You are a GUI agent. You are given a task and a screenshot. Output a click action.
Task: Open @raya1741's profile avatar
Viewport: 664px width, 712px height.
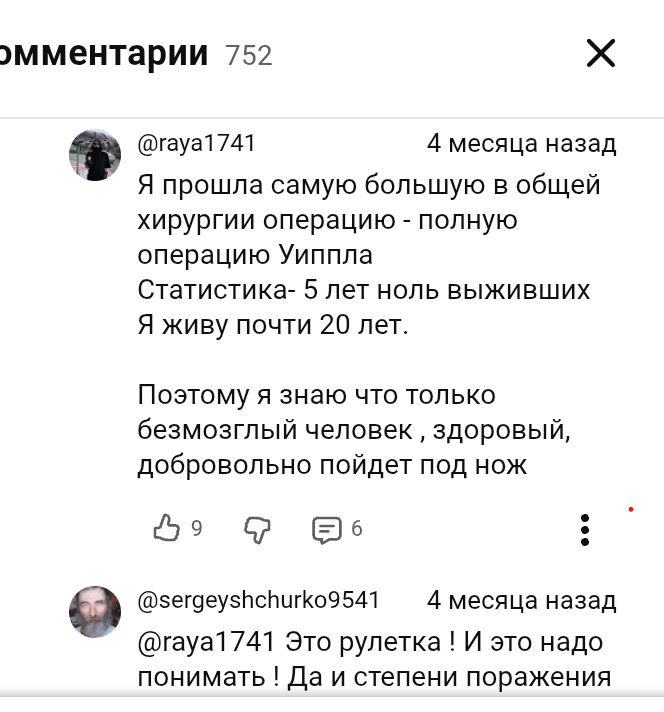95,155
